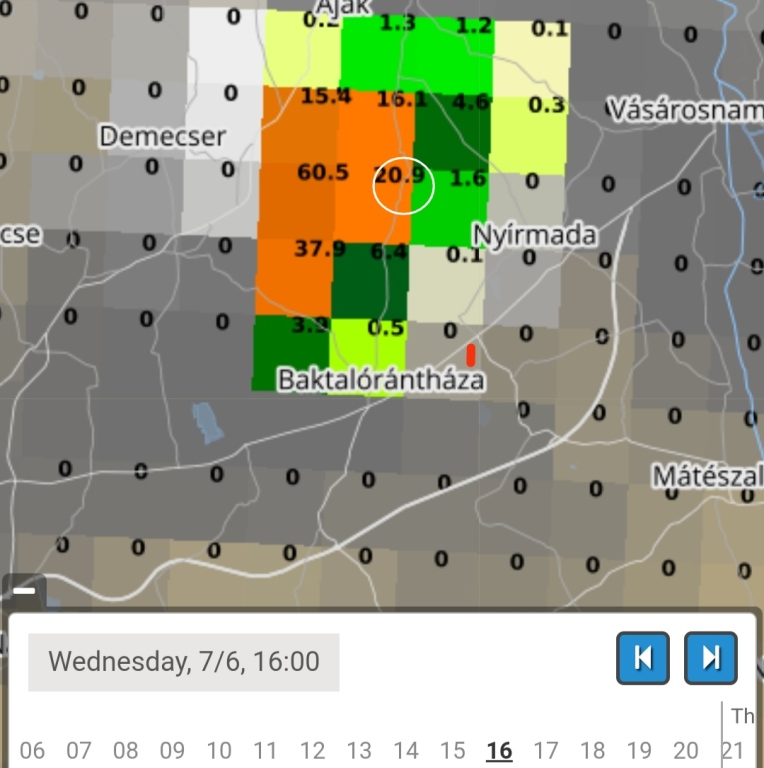The image size is (764, 768).
Task: Jump to hour 10 on the timeline
Action: click(x=219, y=751)
